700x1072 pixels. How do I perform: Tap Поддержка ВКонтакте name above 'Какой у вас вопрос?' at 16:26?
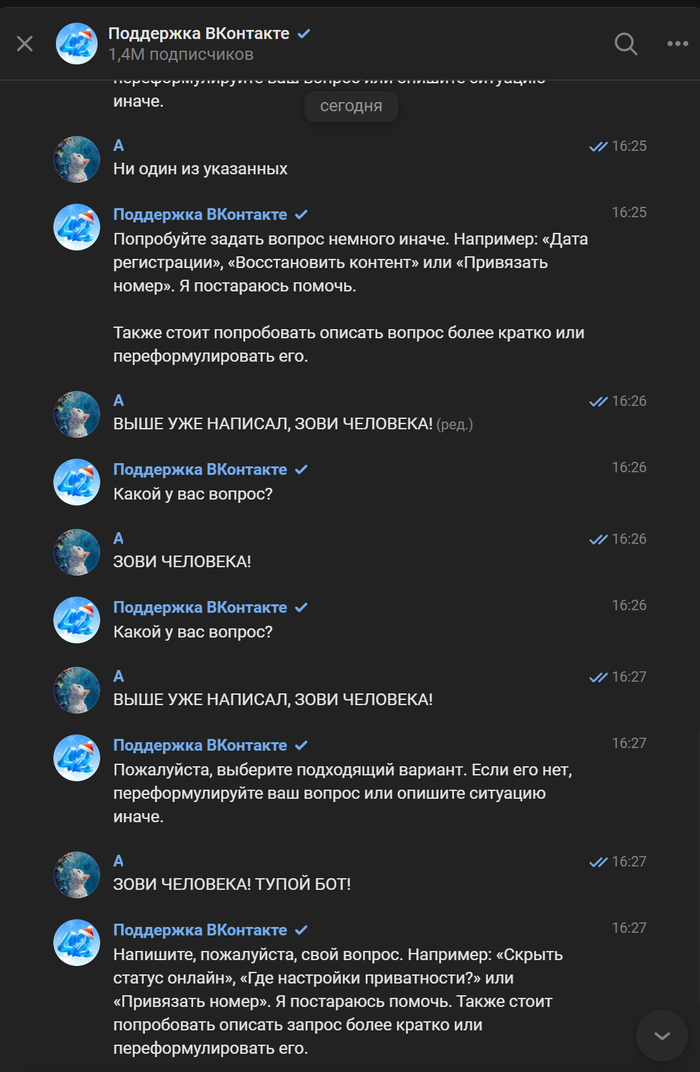tap(200, 469)
